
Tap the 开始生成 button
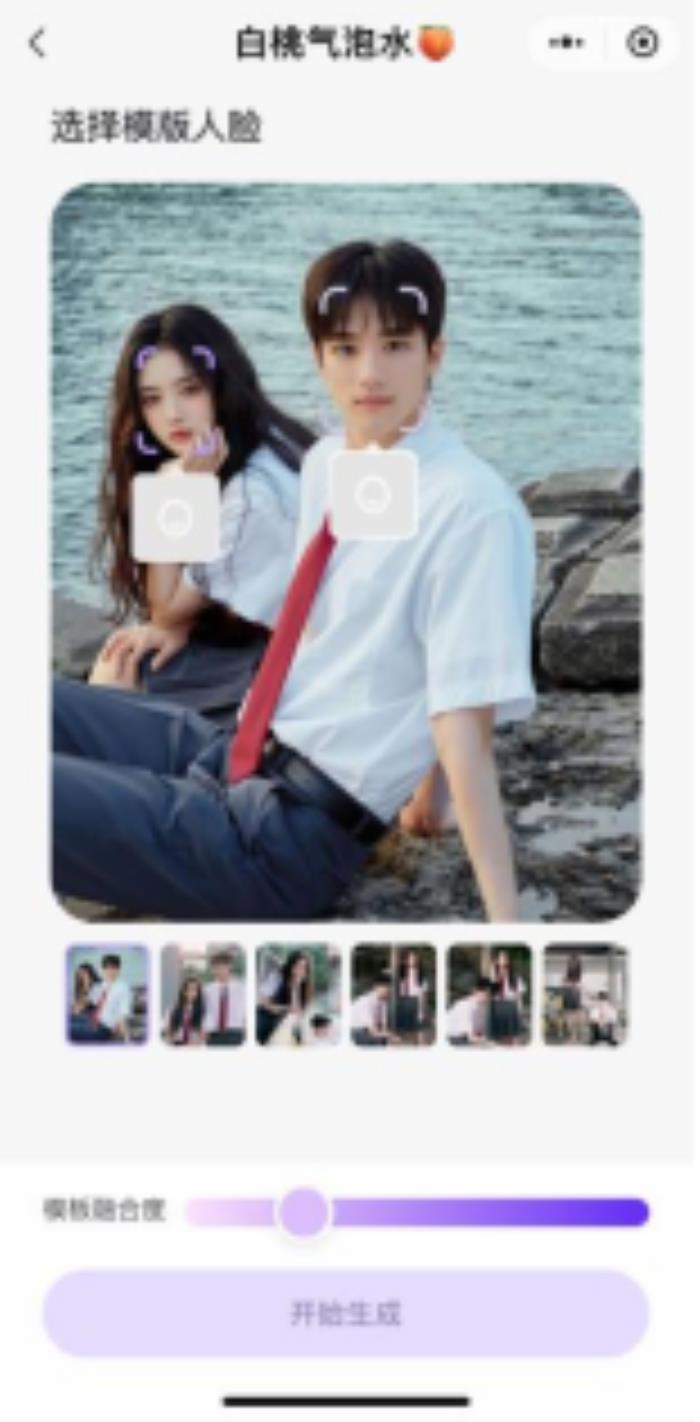coord(346,1313)
